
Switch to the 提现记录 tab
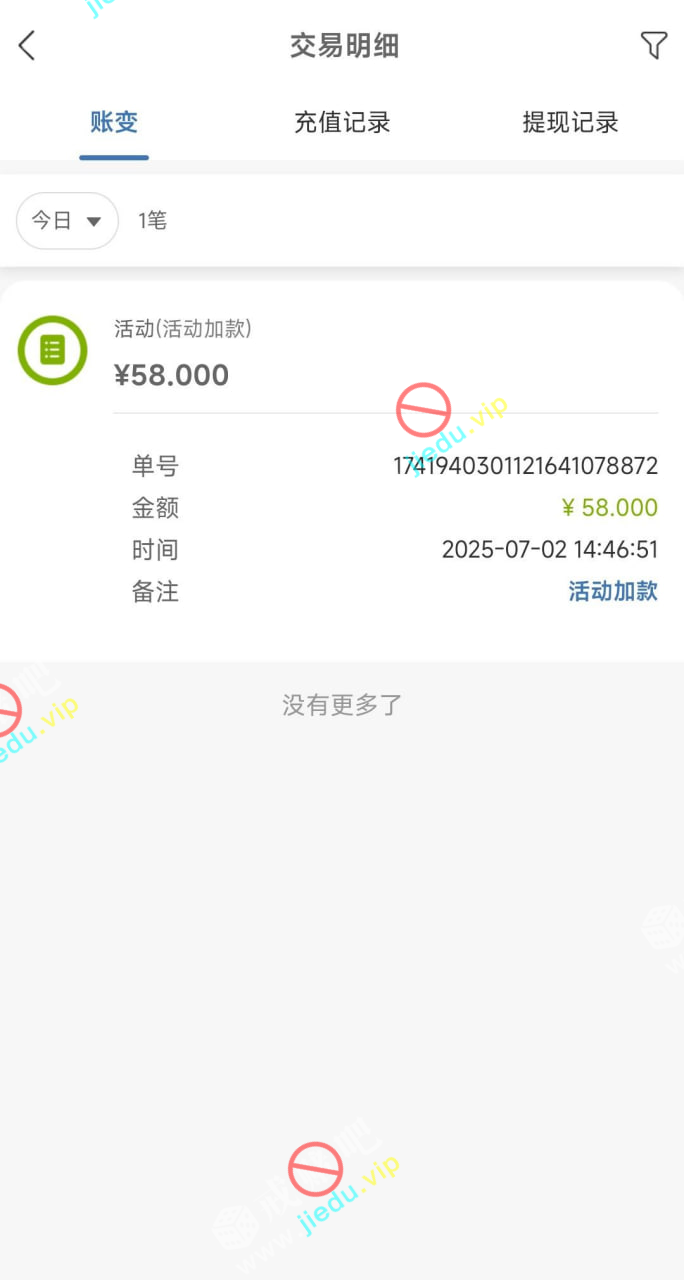[570, 123]
